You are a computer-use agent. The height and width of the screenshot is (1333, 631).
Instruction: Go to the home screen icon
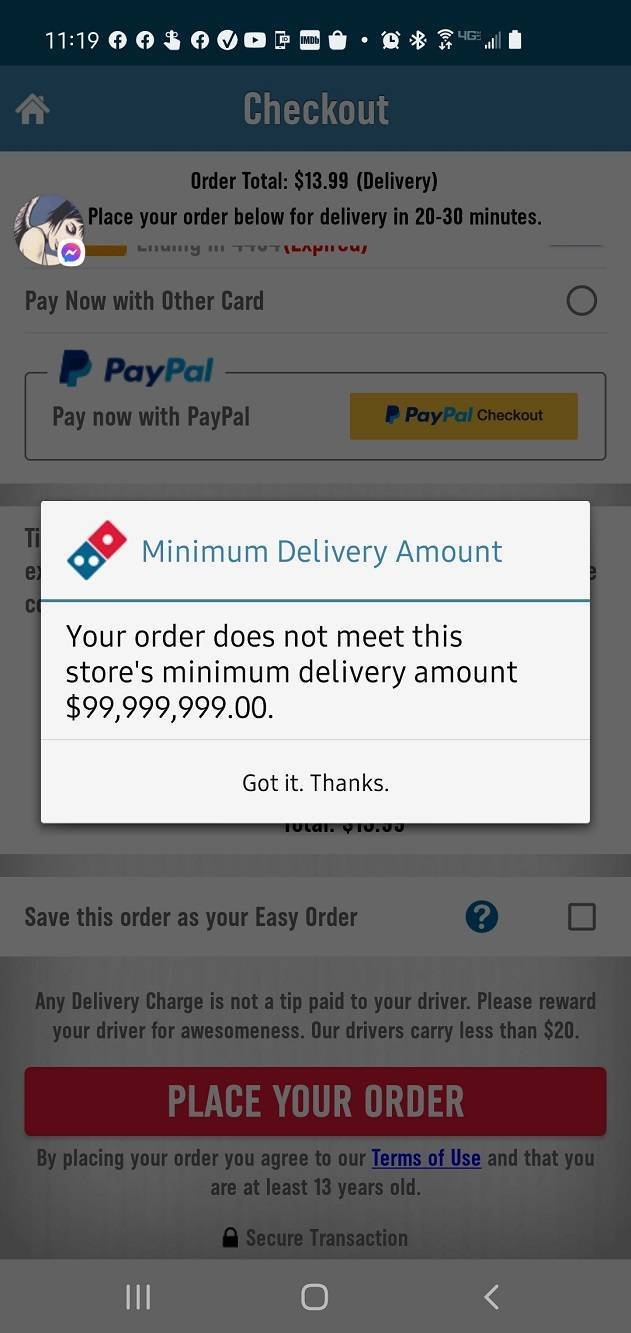[33, 109]
